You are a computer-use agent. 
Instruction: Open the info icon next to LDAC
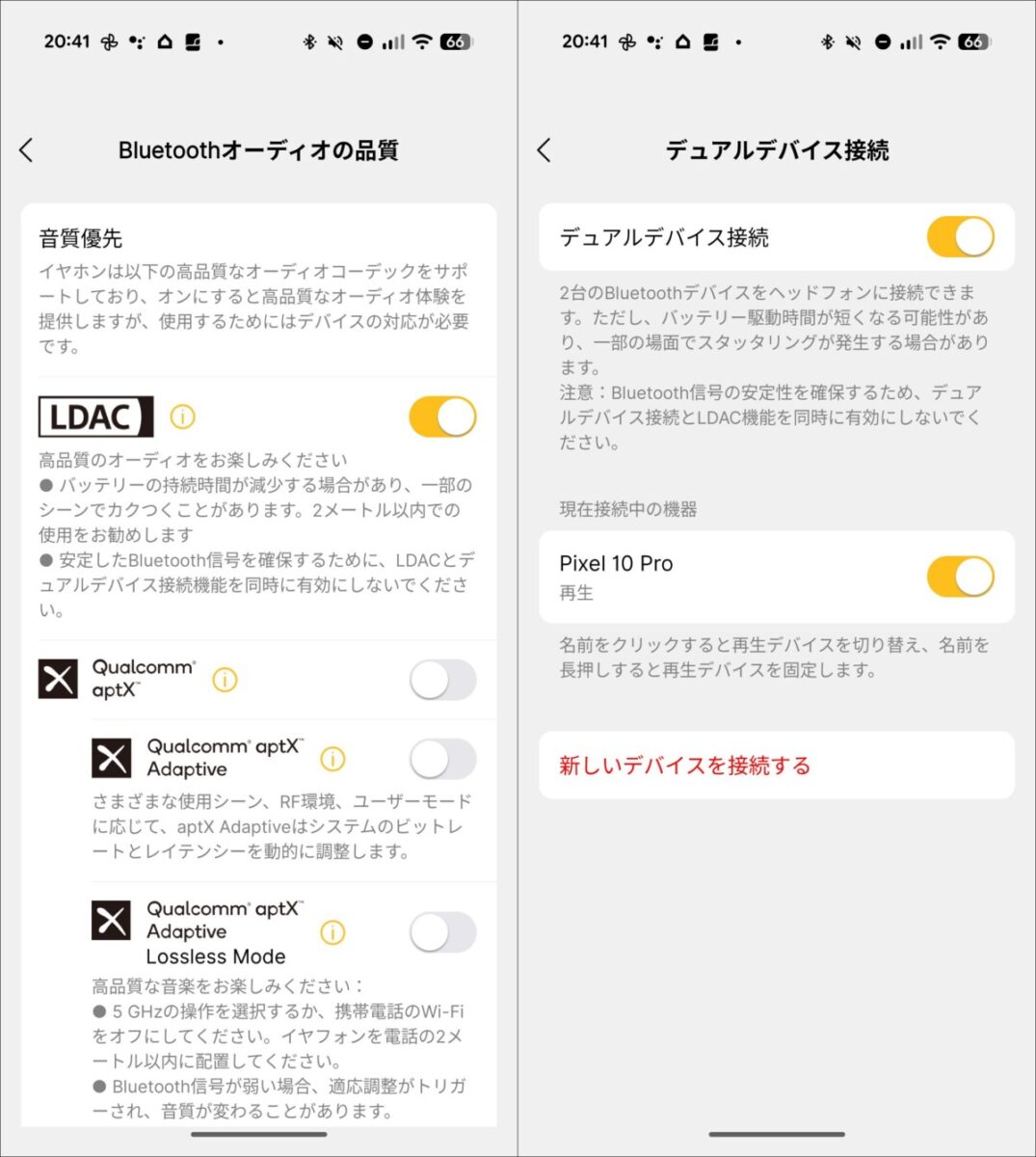pos(182,417)
